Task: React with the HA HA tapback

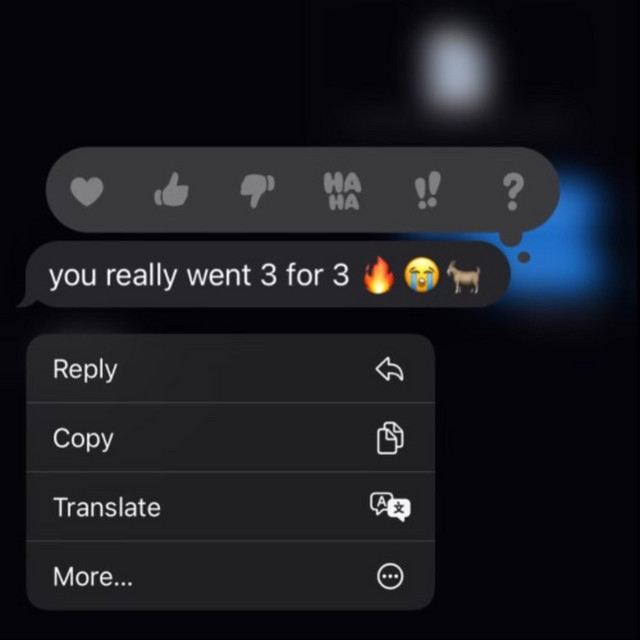Action: pyautogui.click(x=342, y=190)
